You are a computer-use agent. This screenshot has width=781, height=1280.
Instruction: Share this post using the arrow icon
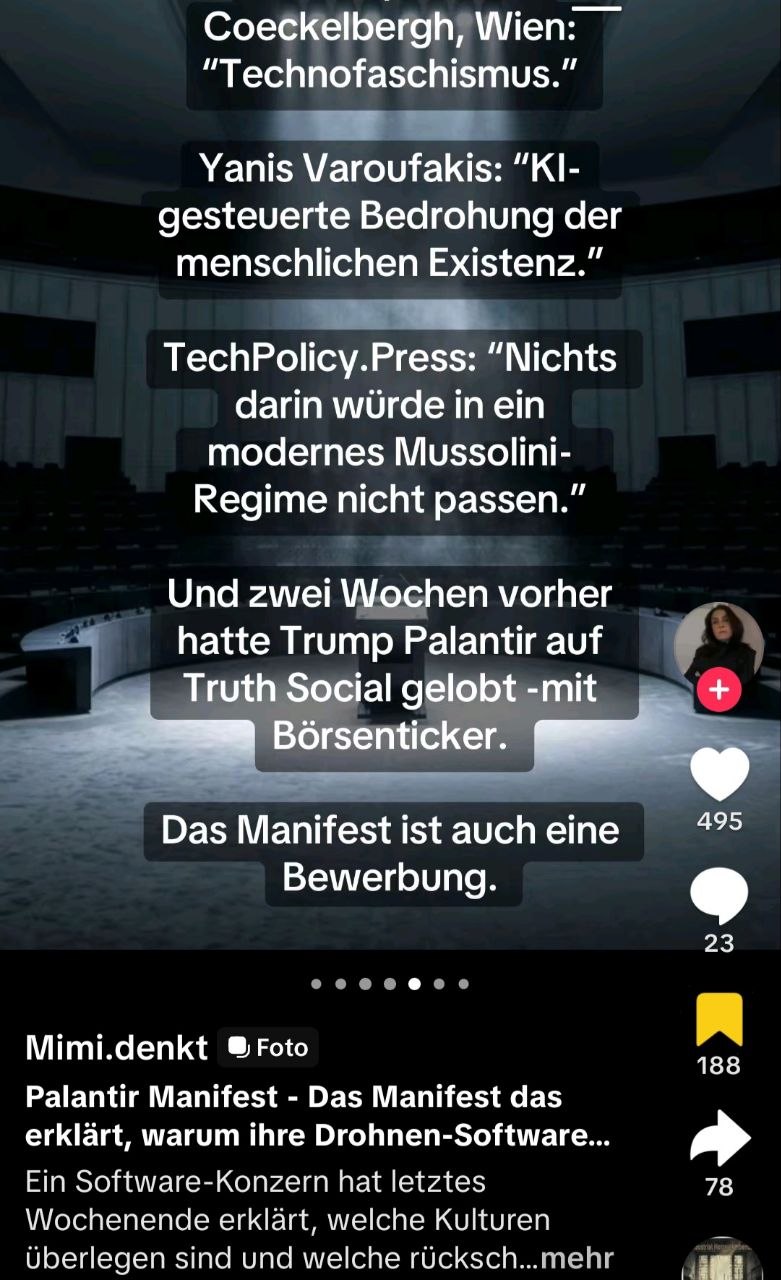pyautogui.click(x=719, y=1139)
